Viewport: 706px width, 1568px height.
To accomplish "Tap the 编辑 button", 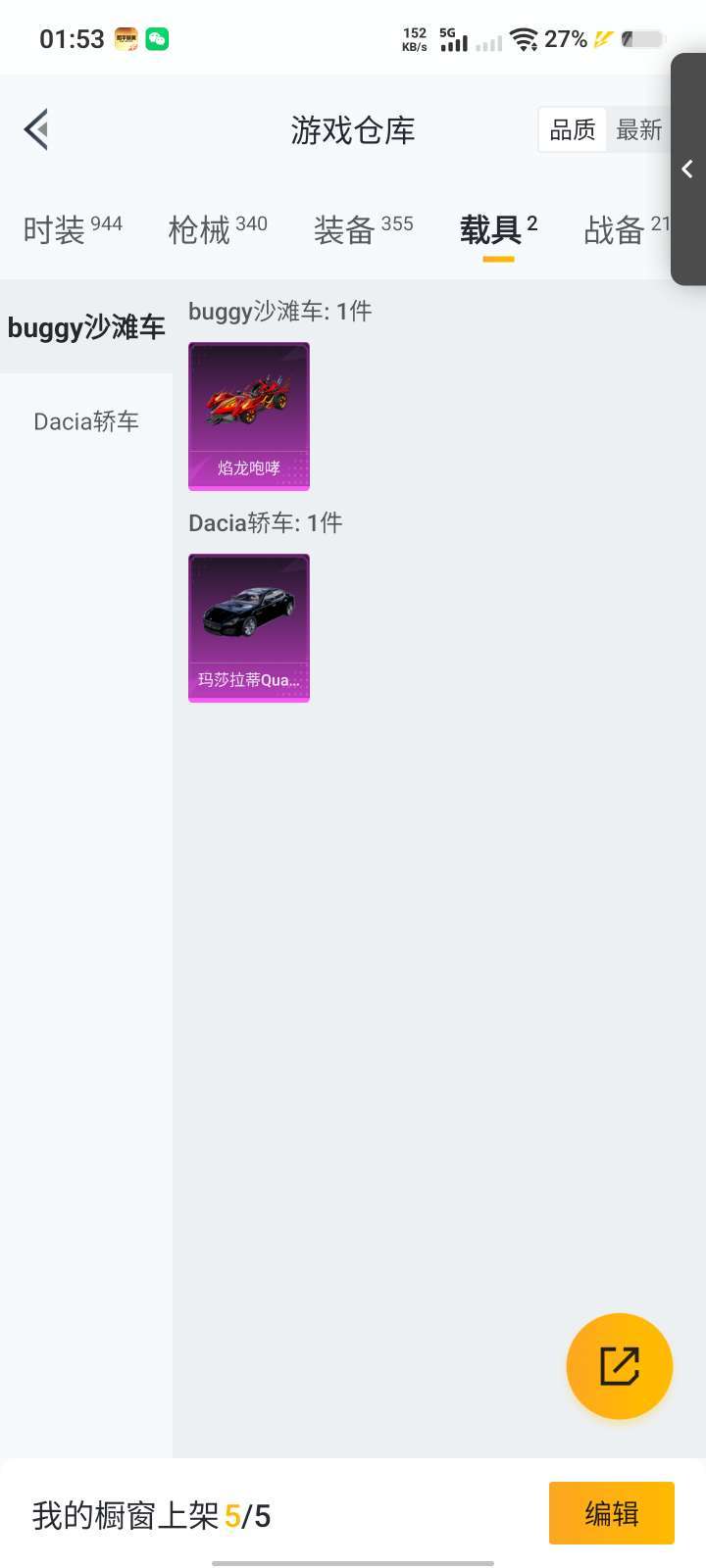I will tap(611, 1513).
